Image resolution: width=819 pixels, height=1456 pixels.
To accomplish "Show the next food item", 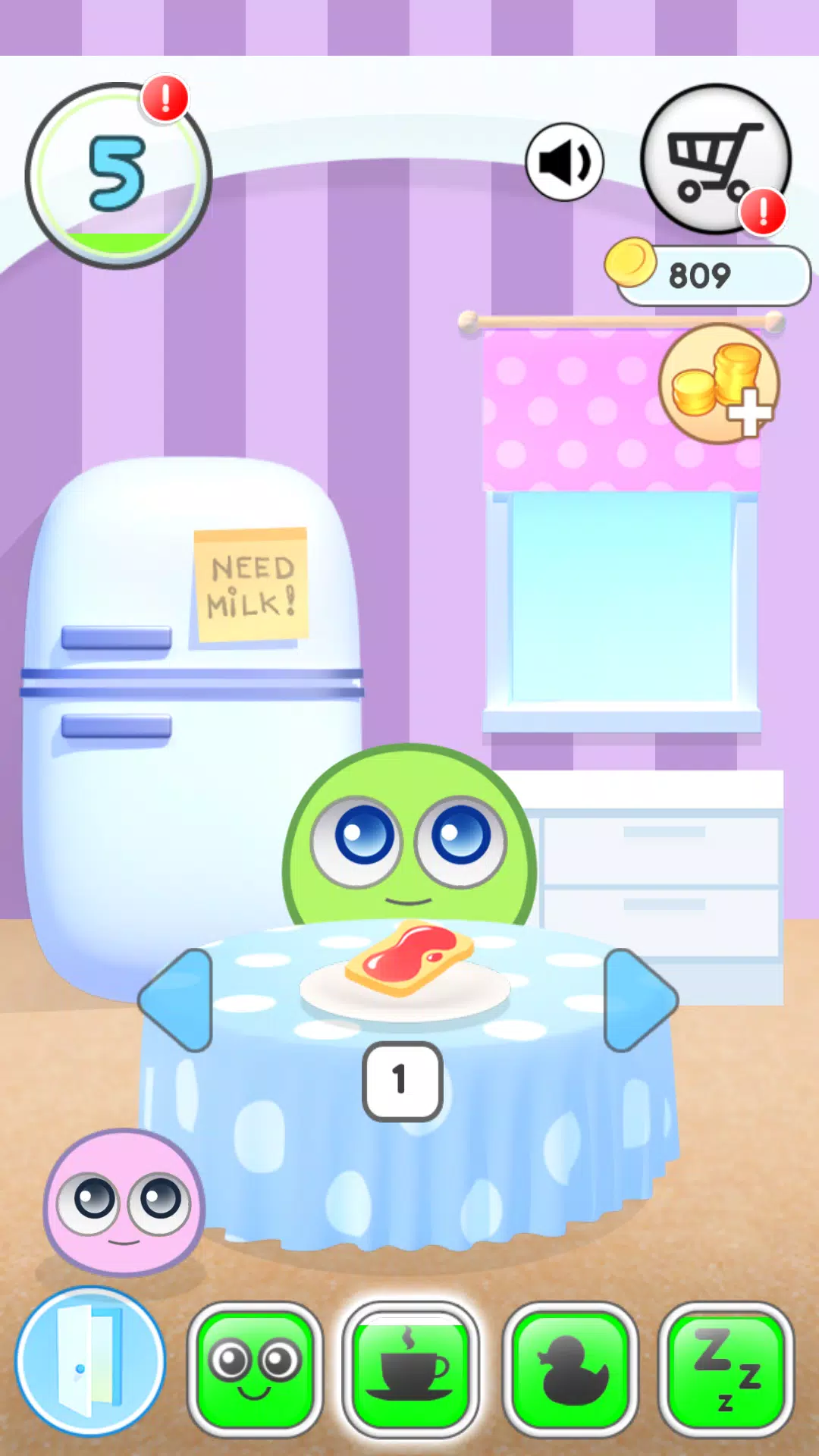I will click(x=641, y=999).
